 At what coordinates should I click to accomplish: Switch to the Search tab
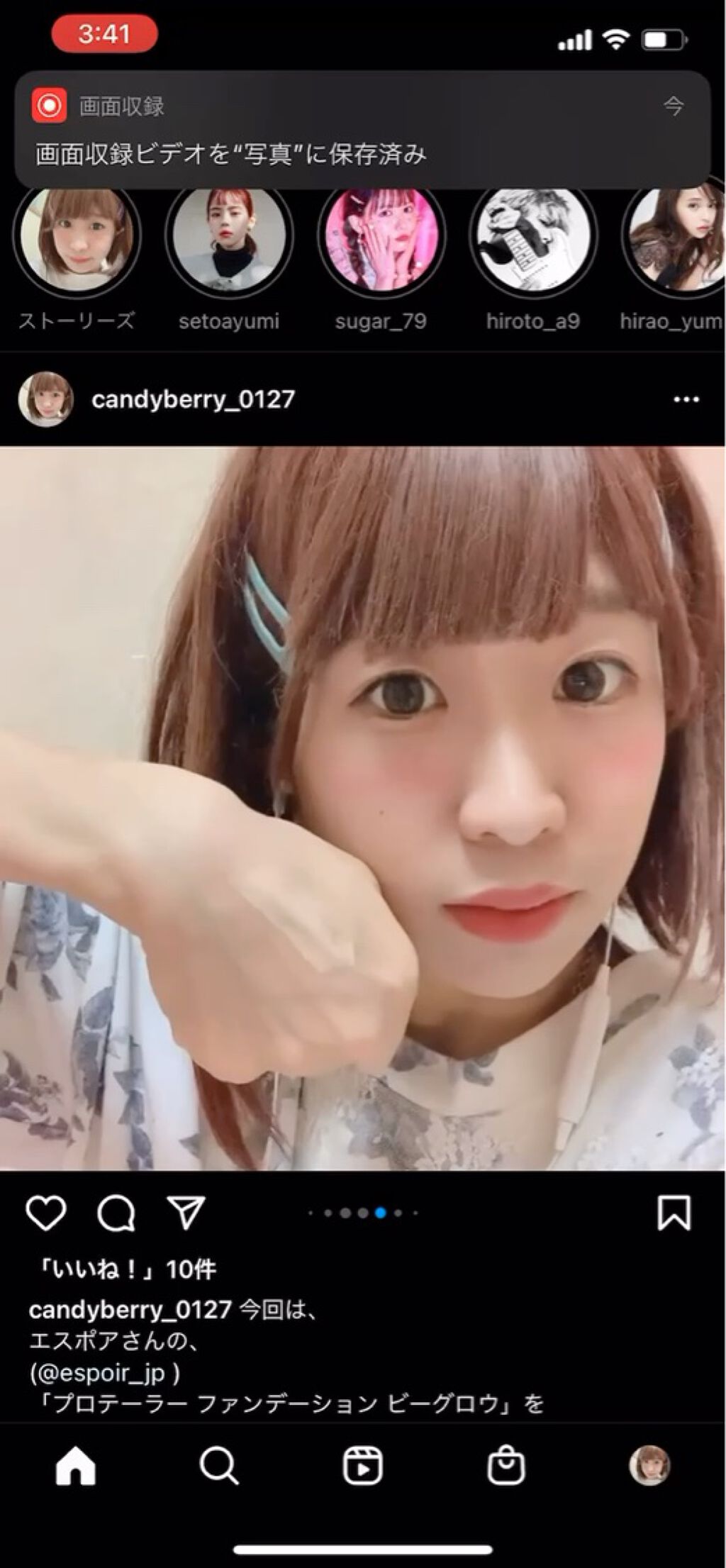[x=219, y=1466]
